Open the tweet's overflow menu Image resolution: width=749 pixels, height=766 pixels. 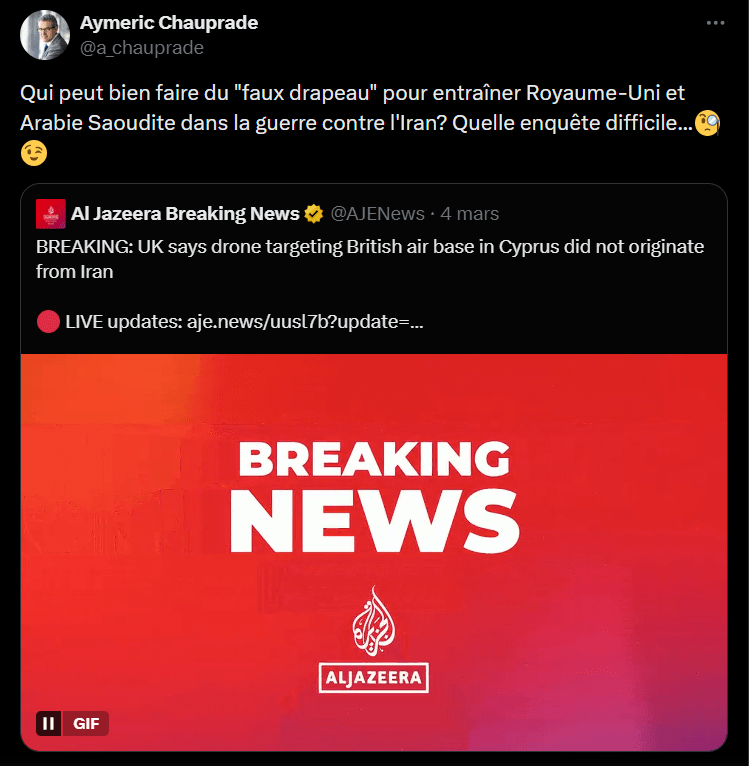pos(714,23)
